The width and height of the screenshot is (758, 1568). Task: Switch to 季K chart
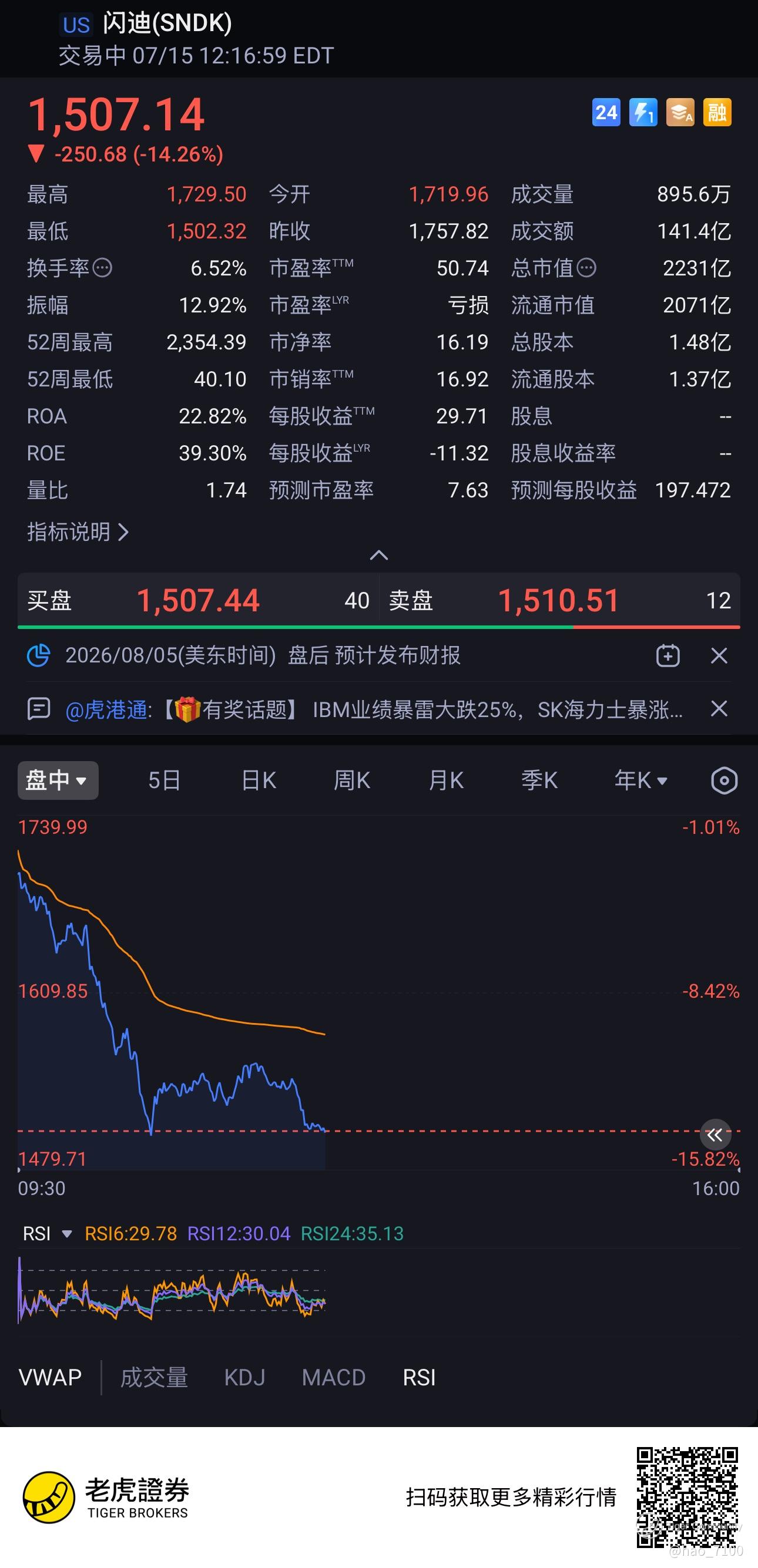539,780
